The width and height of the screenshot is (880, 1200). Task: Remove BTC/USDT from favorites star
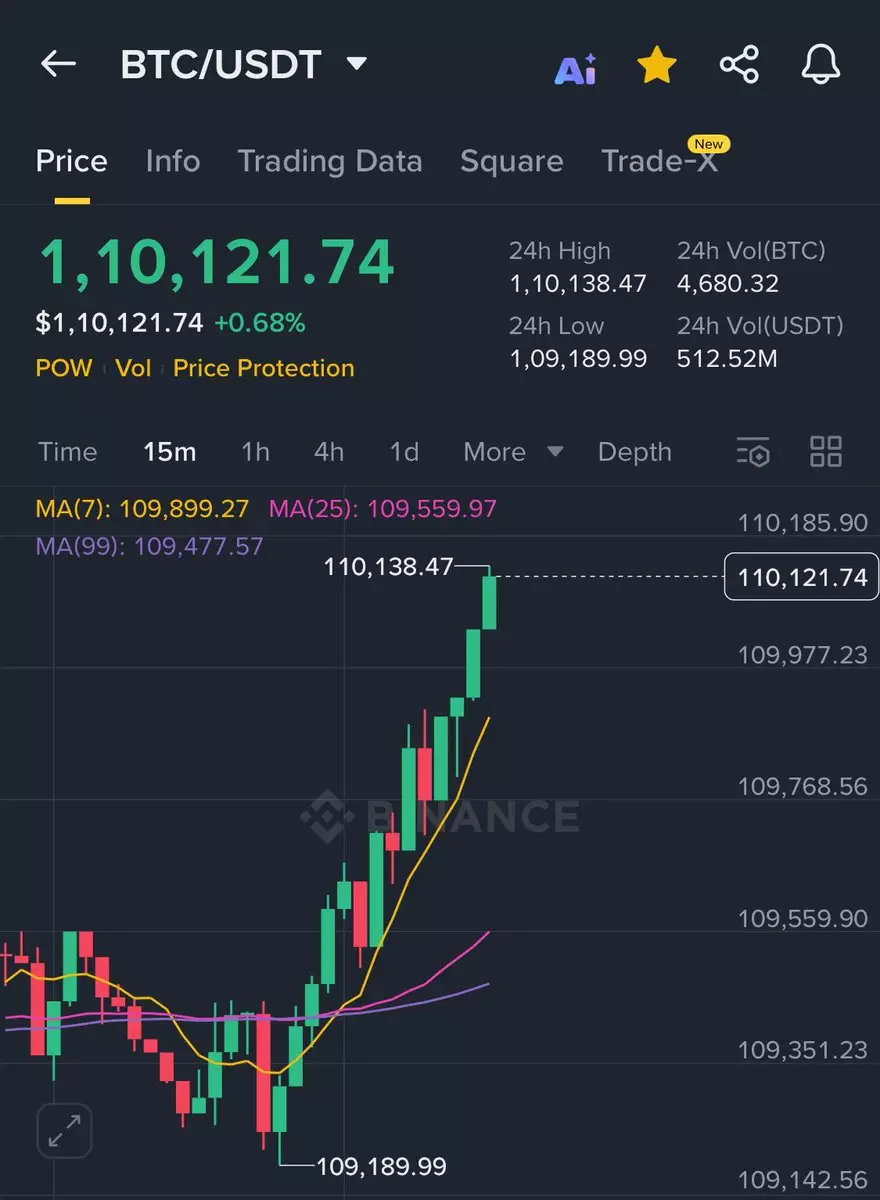tap(657, 66)
